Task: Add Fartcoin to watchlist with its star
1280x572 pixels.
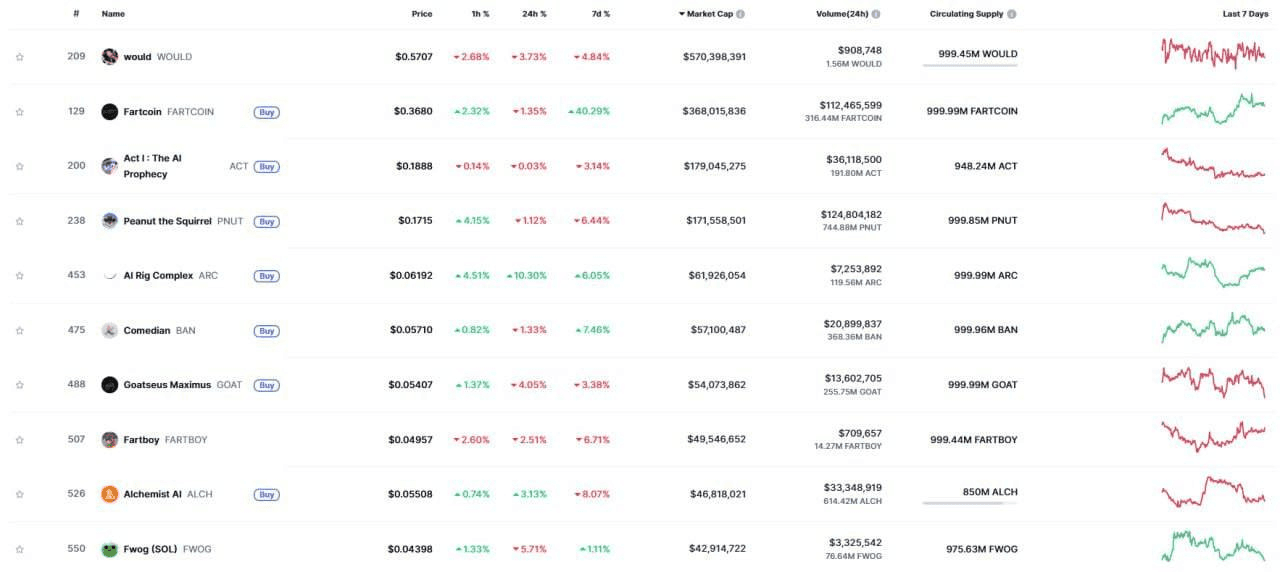Action: click(x=19, y=112)
